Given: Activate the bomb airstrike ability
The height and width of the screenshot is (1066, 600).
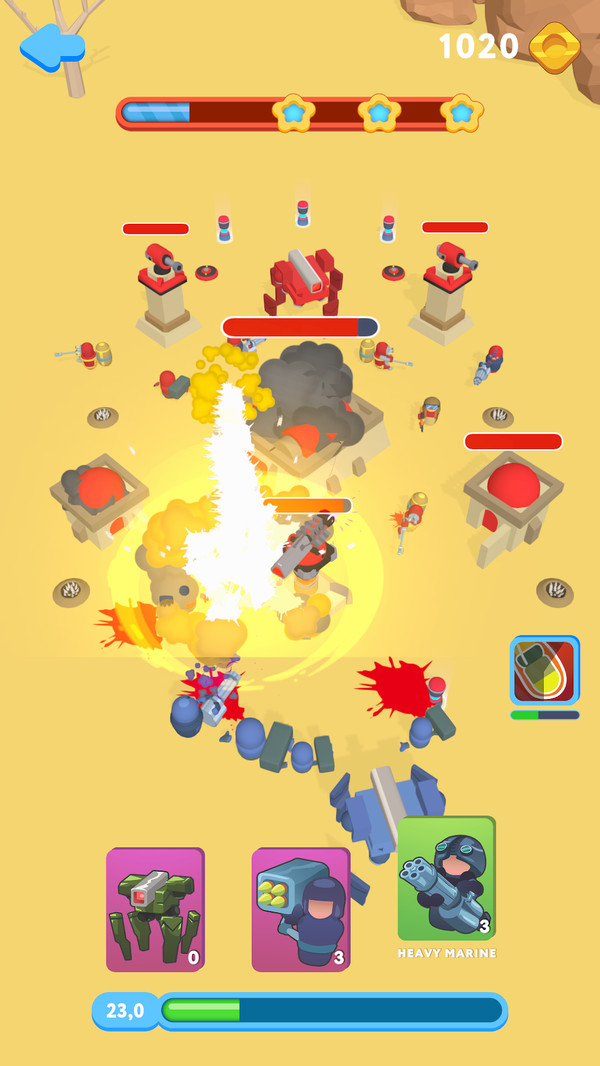Looking at the screenshot, I should (545, 670).
